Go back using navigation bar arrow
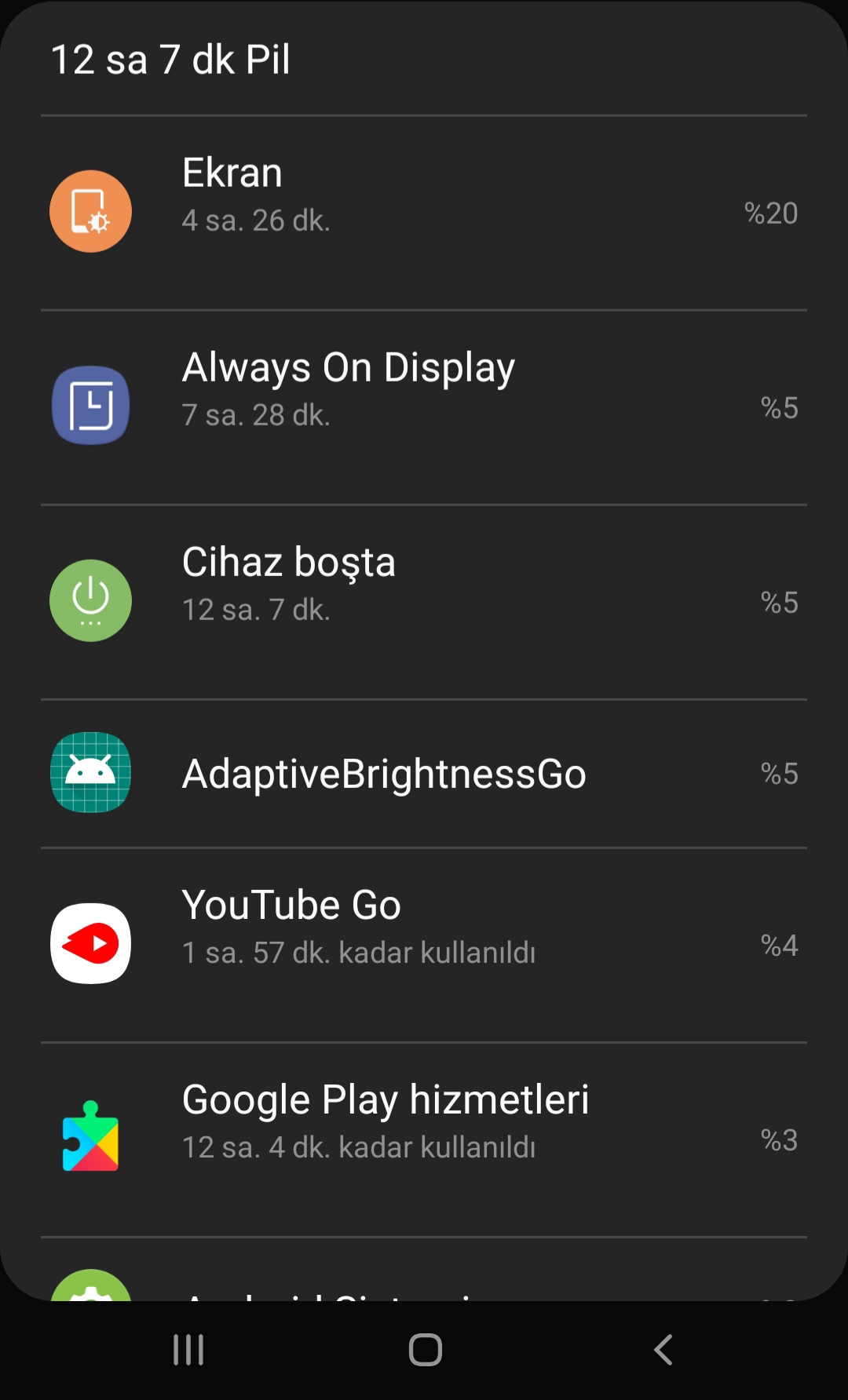The width and height of the screenshot is (848, 1400). (663, 1350)
